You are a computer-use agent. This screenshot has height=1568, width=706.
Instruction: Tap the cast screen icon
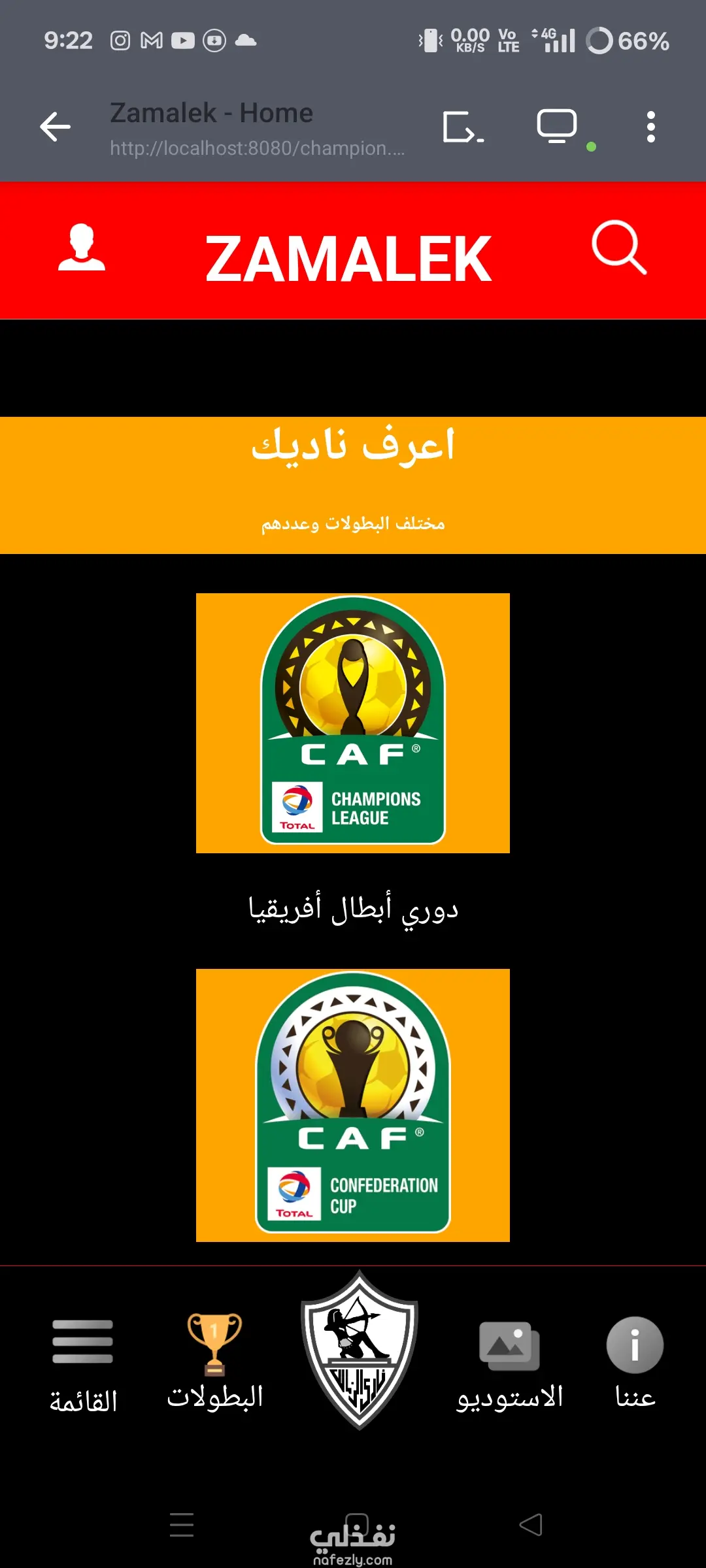click(463, 127)
